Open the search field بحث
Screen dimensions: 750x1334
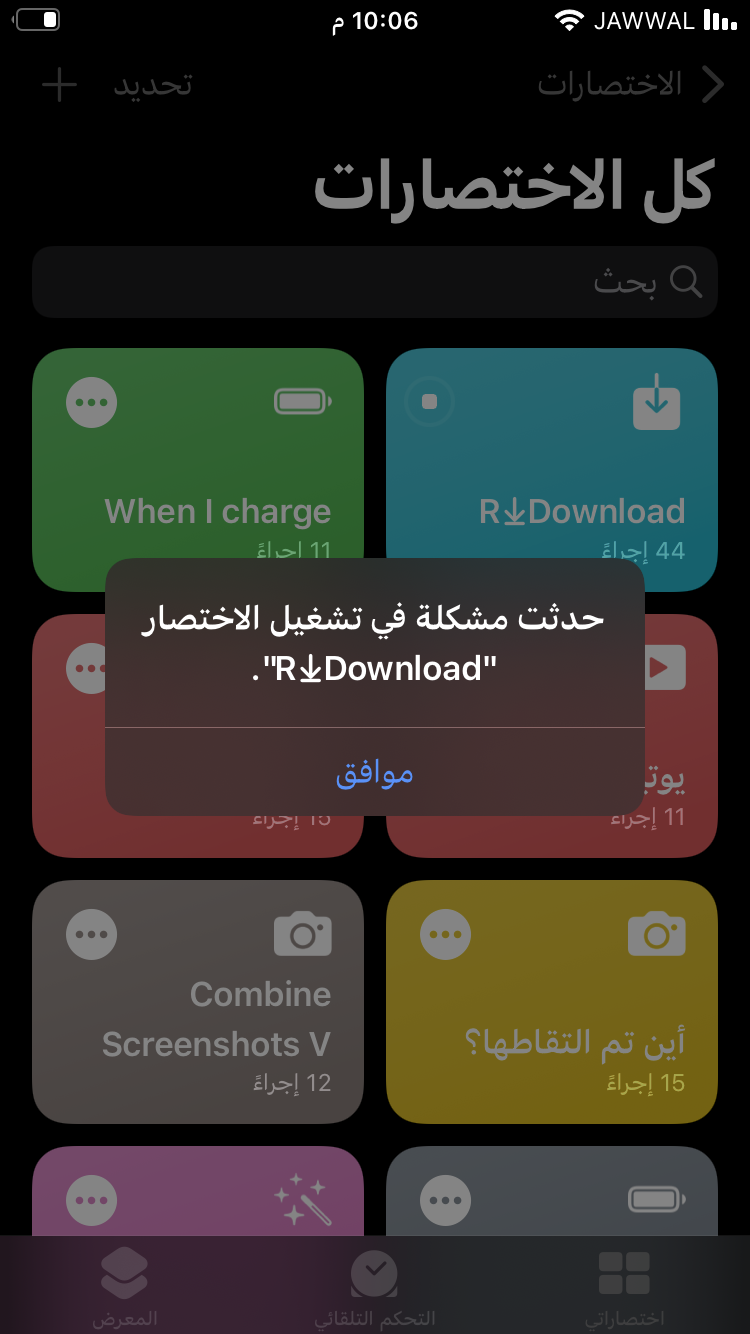[375, 282]
